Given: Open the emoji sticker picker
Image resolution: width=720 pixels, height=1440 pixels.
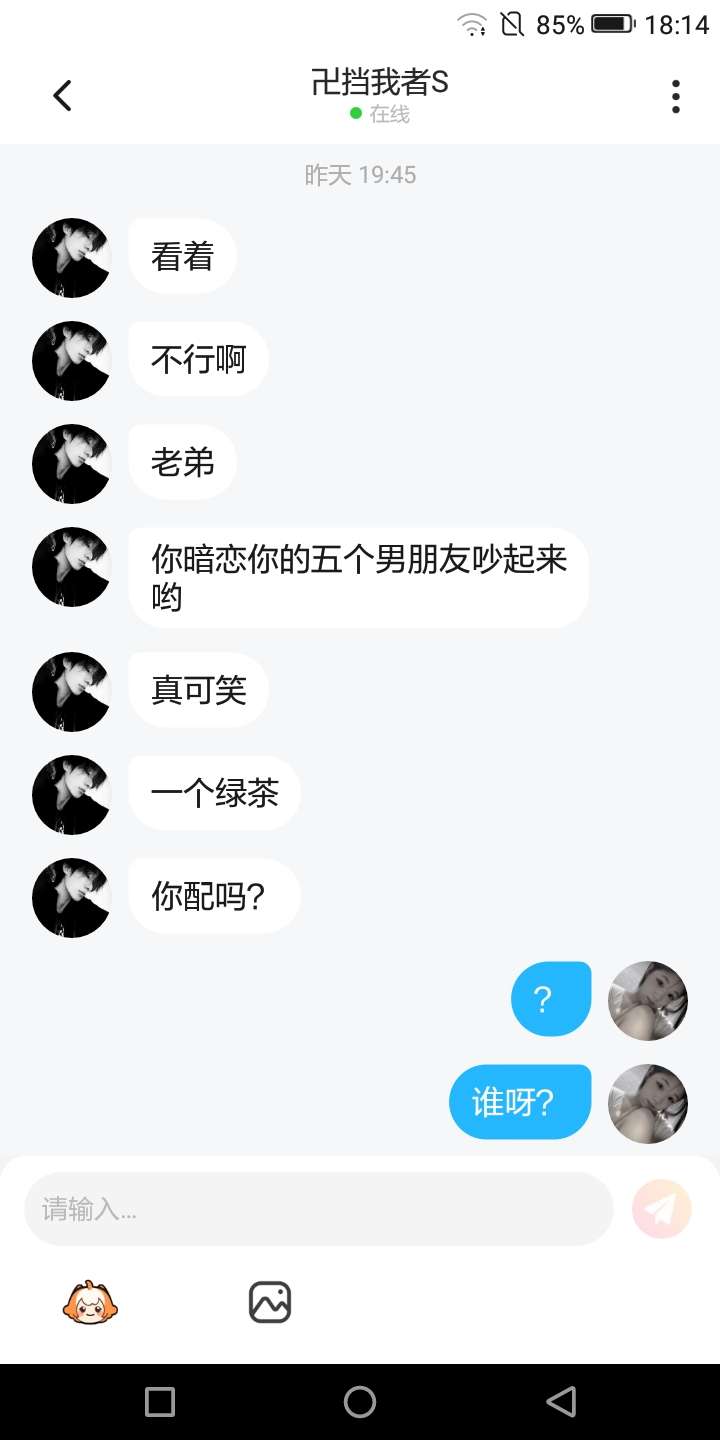Looking at the screenshot, I should click(x=90, y=1302).
